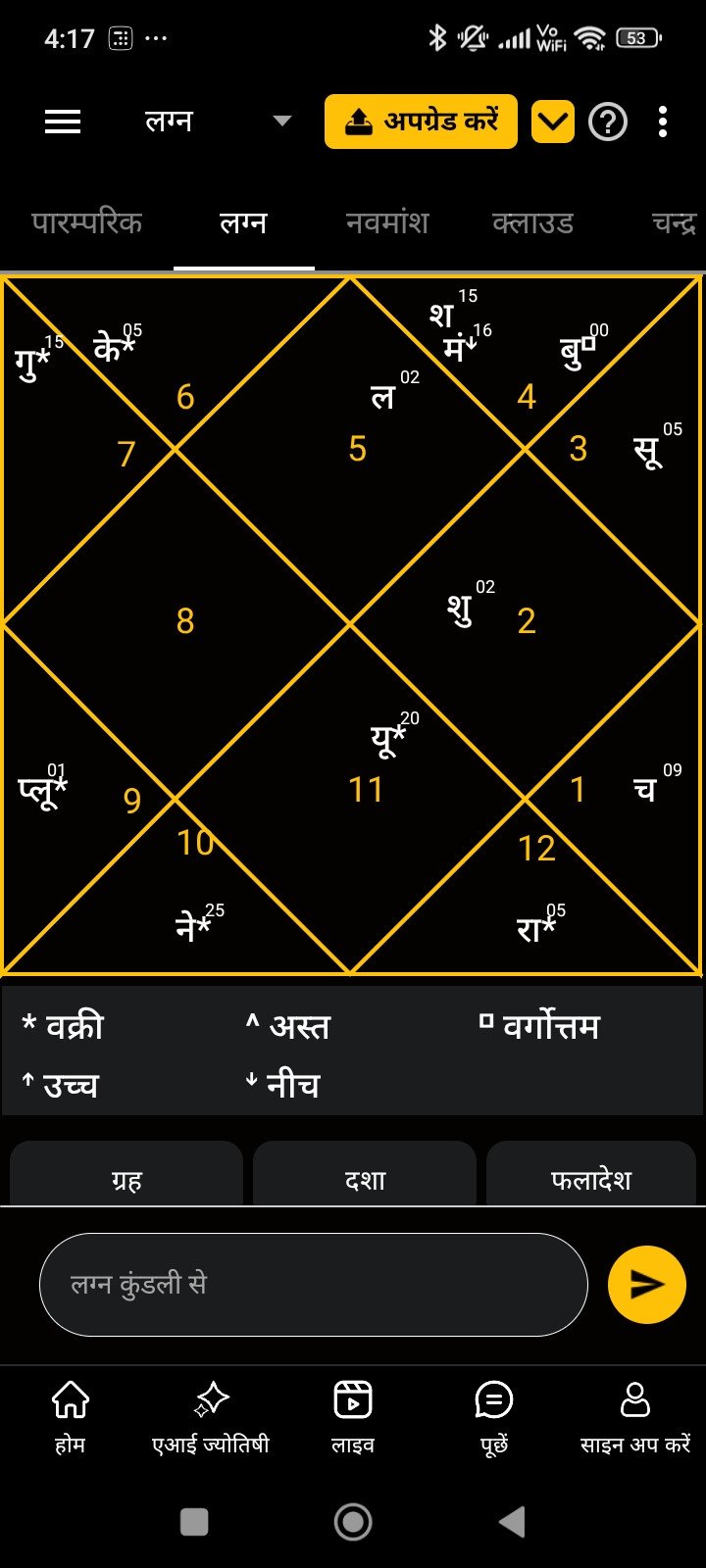Image resolution: width=706 pixels, height=1568 pixels.
Task: Go to होम in bottom navigation
Action: click(70, 1416)
